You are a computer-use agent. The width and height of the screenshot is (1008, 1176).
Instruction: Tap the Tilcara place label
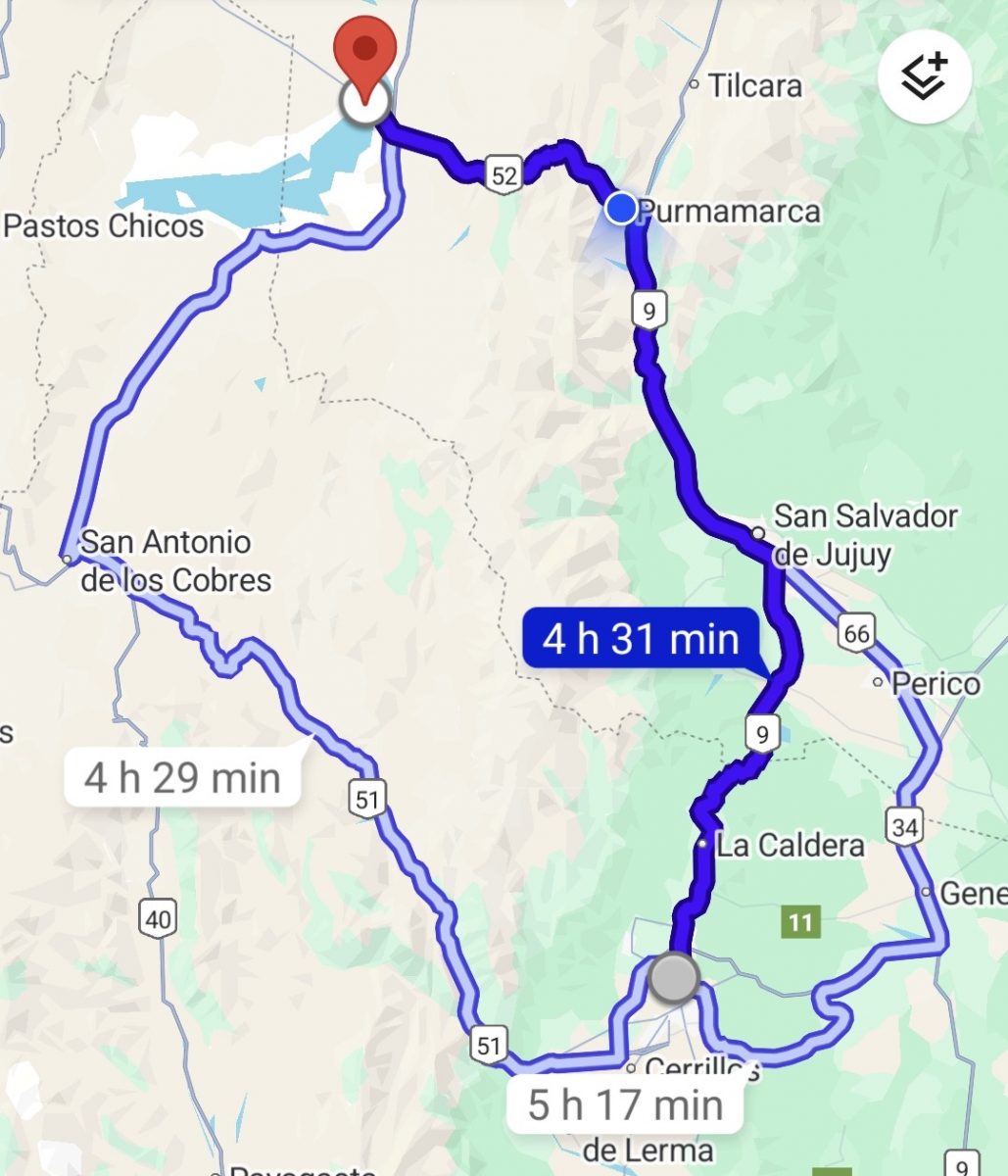point(754,86)
